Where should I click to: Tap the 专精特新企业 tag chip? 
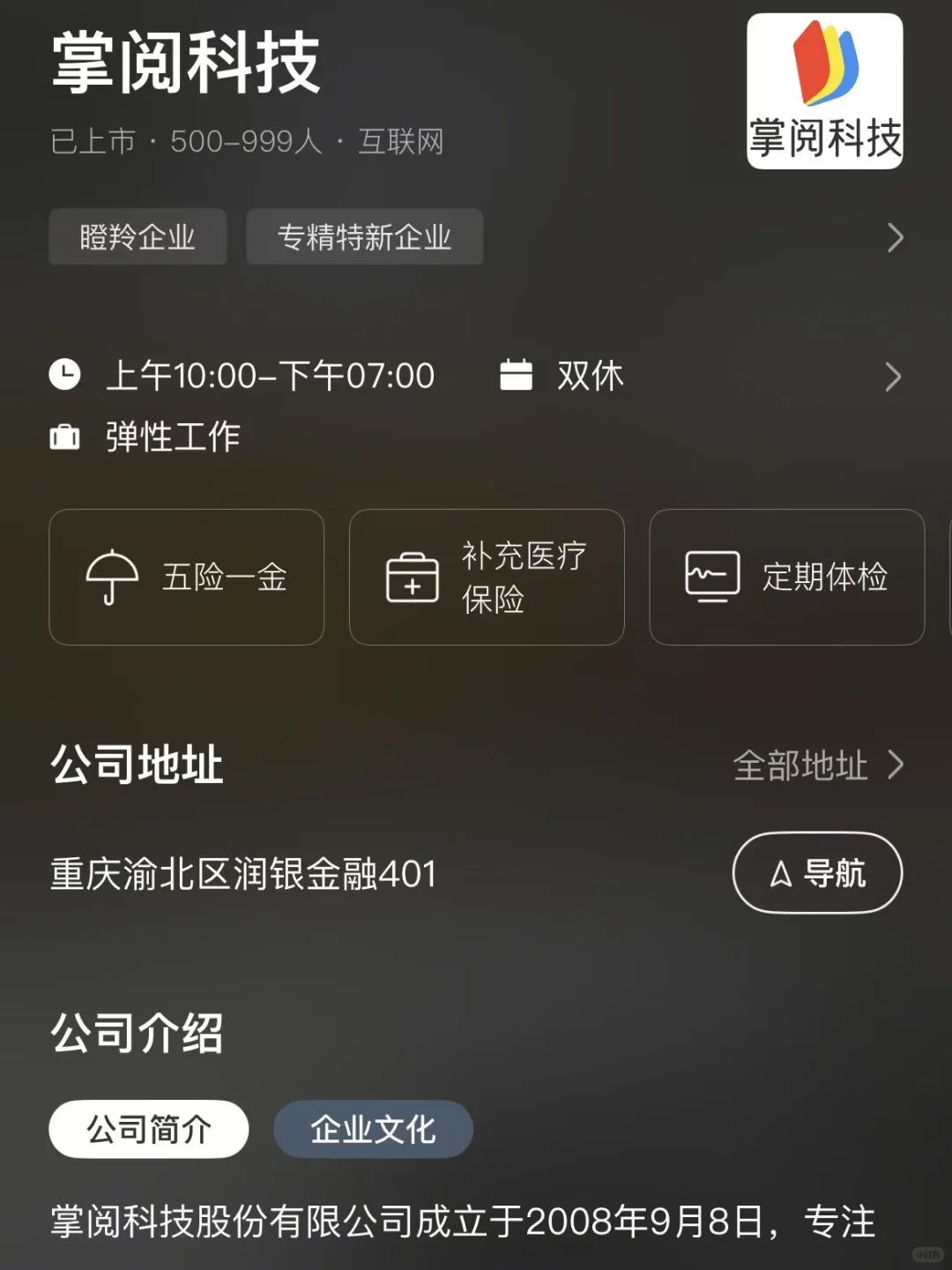(364, 237)
